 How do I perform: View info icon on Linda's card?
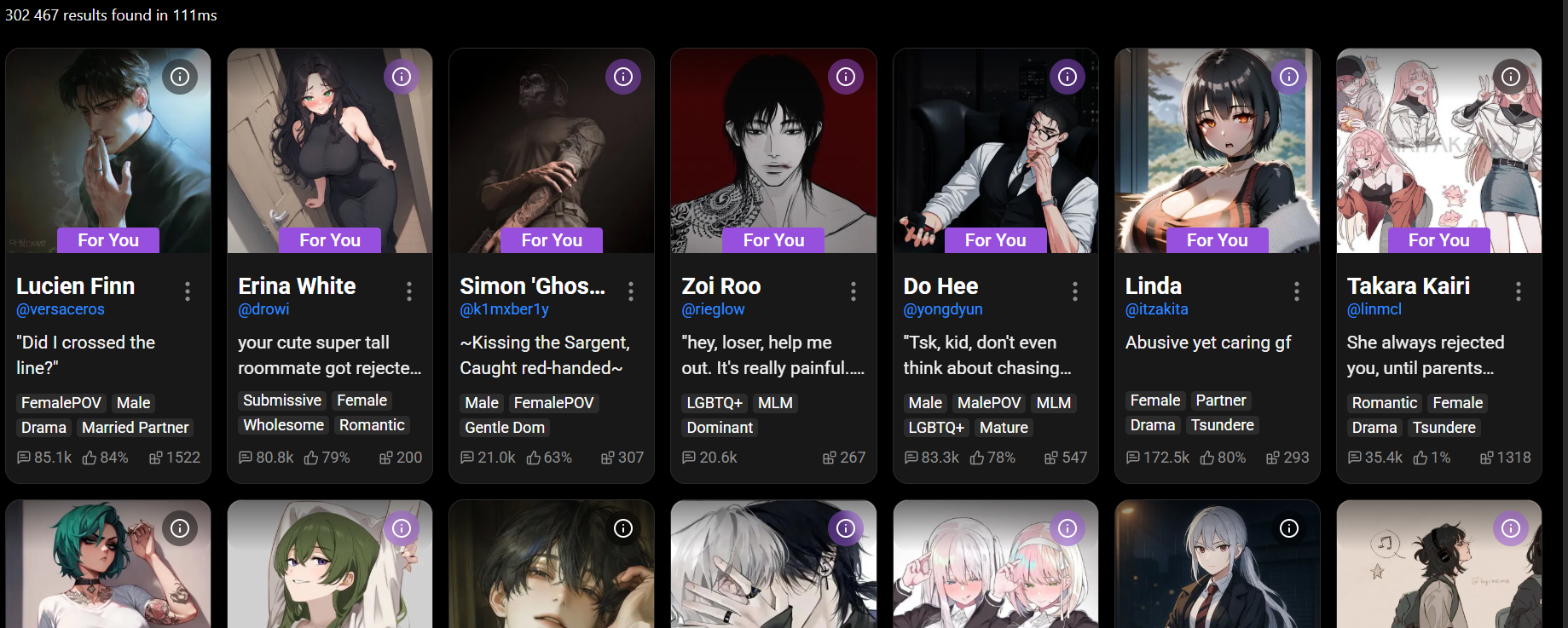coord(1288,77)
